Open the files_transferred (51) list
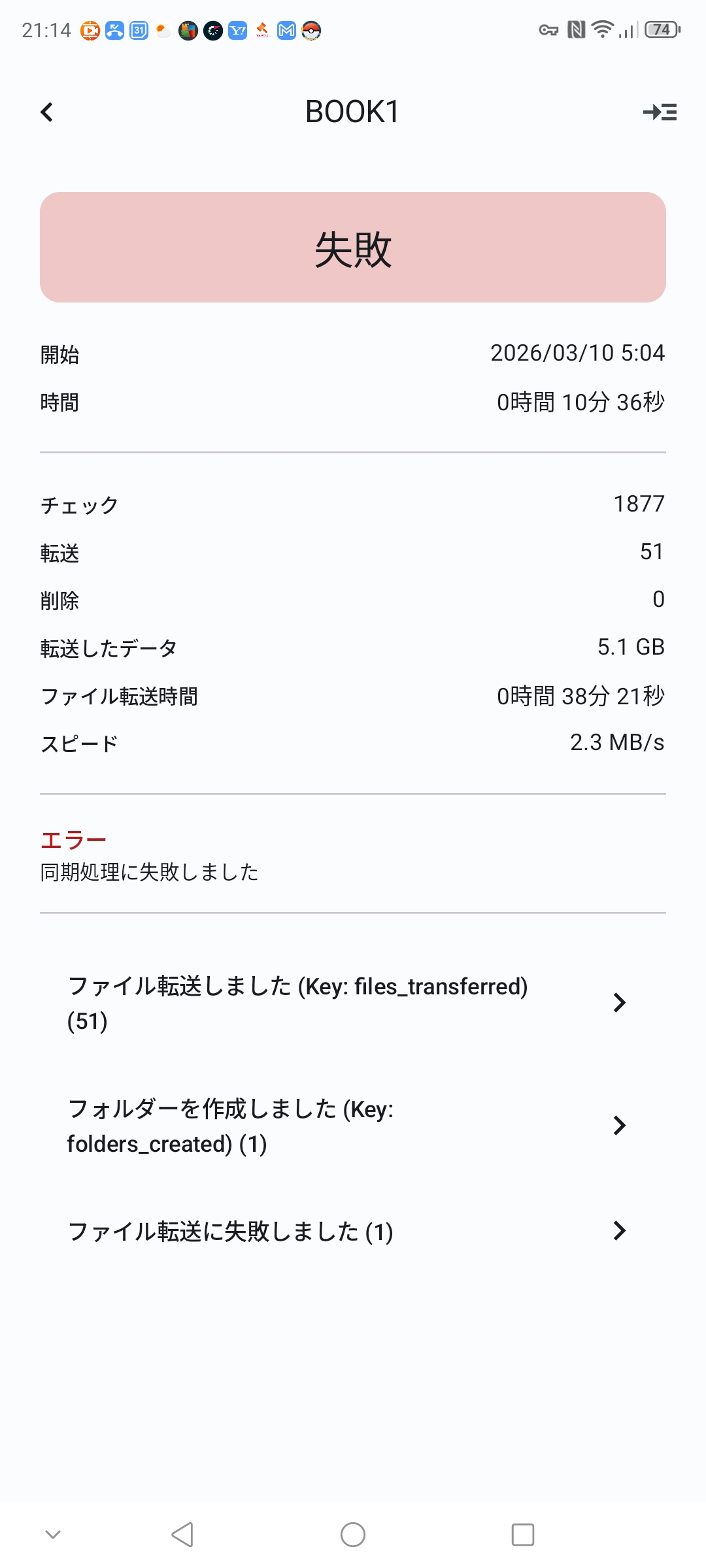 pos(346,1003)
